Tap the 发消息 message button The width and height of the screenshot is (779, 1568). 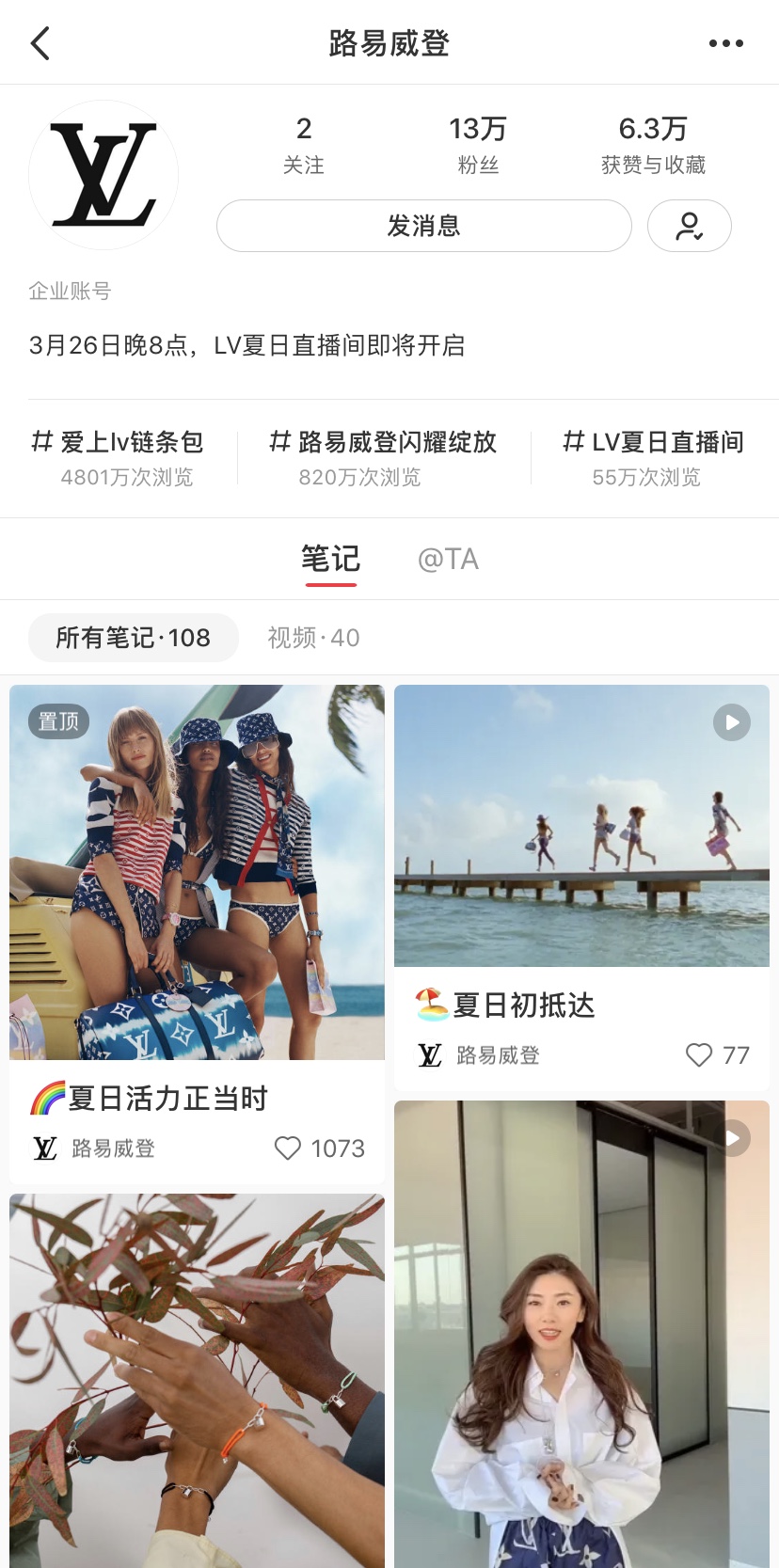(423, 226)
